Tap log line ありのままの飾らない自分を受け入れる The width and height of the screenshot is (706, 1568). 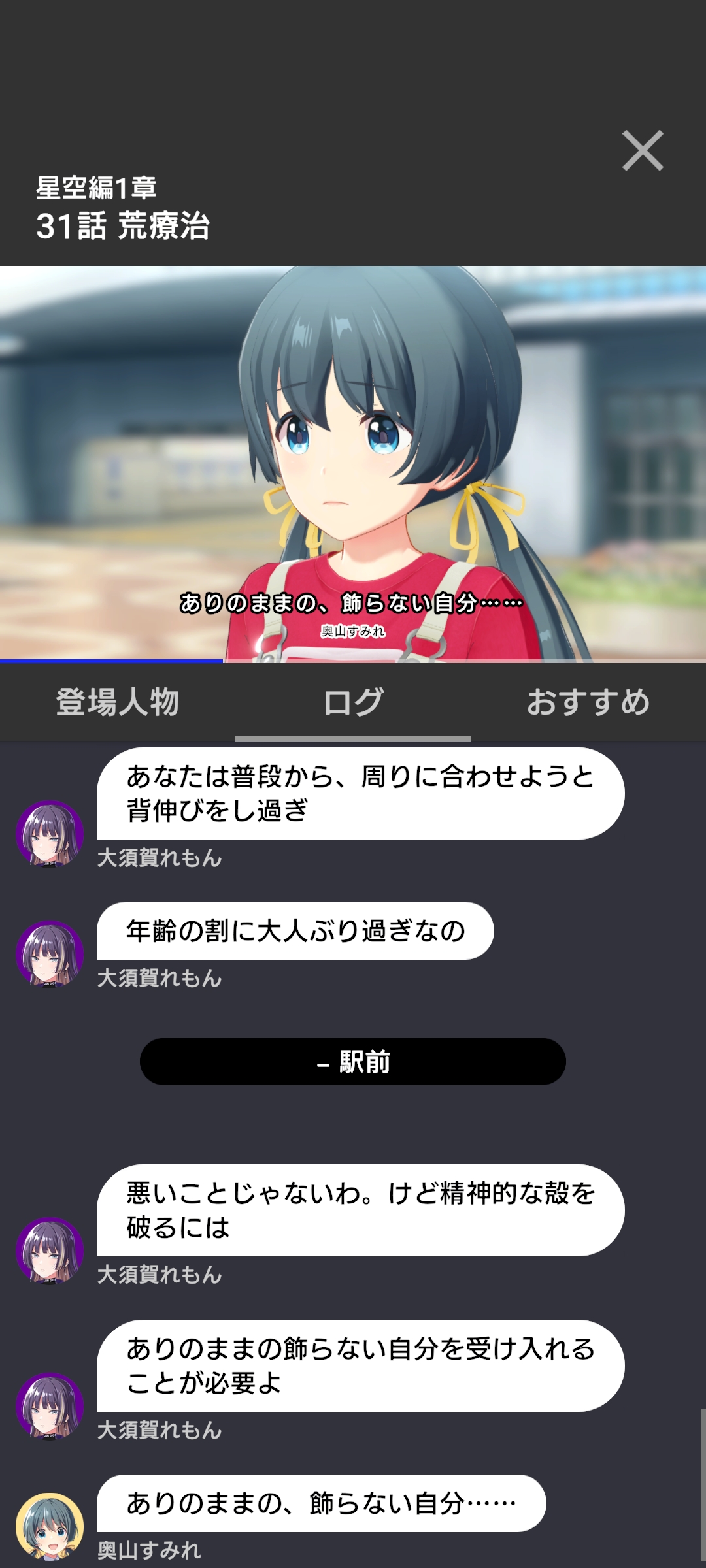(360, 1365)
